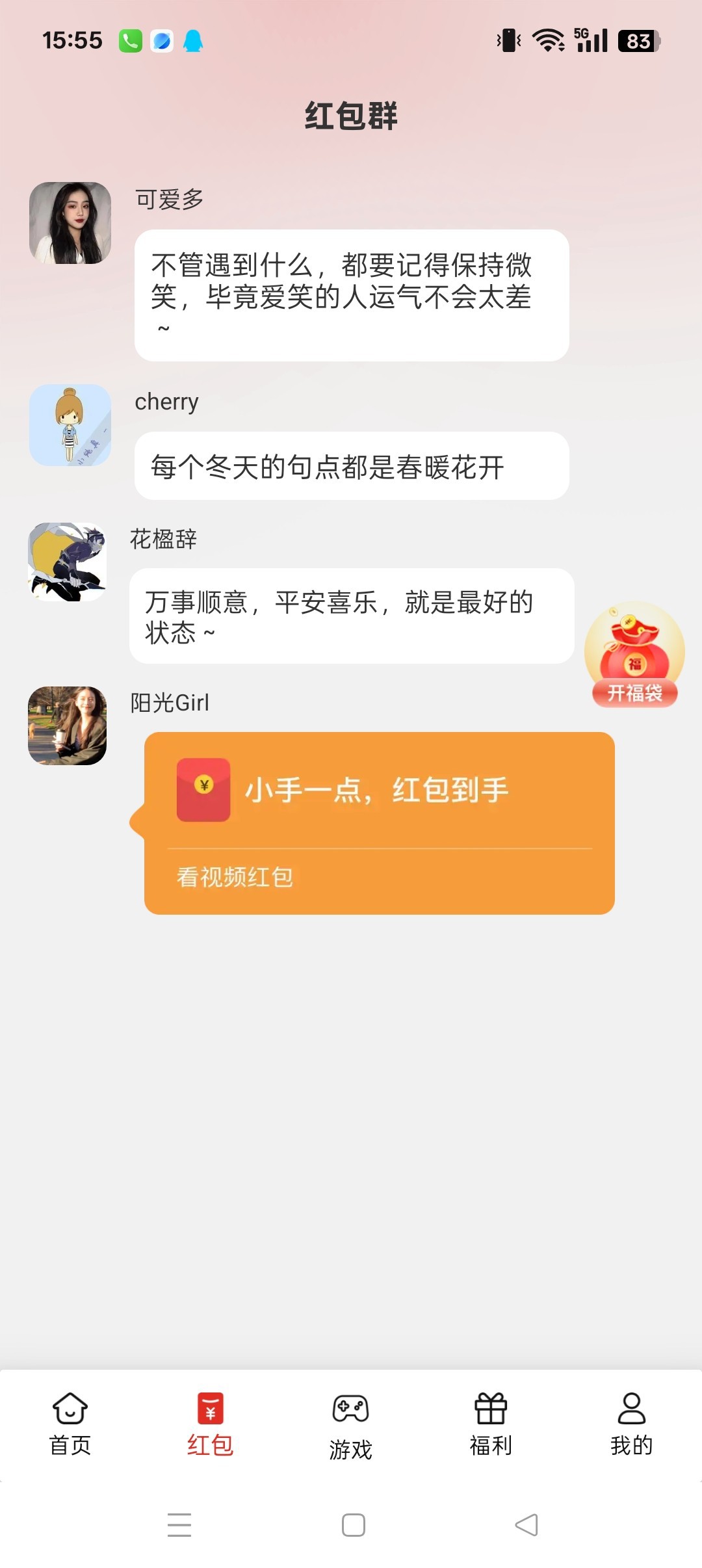Tap the system back button

tap(526, 1525)
